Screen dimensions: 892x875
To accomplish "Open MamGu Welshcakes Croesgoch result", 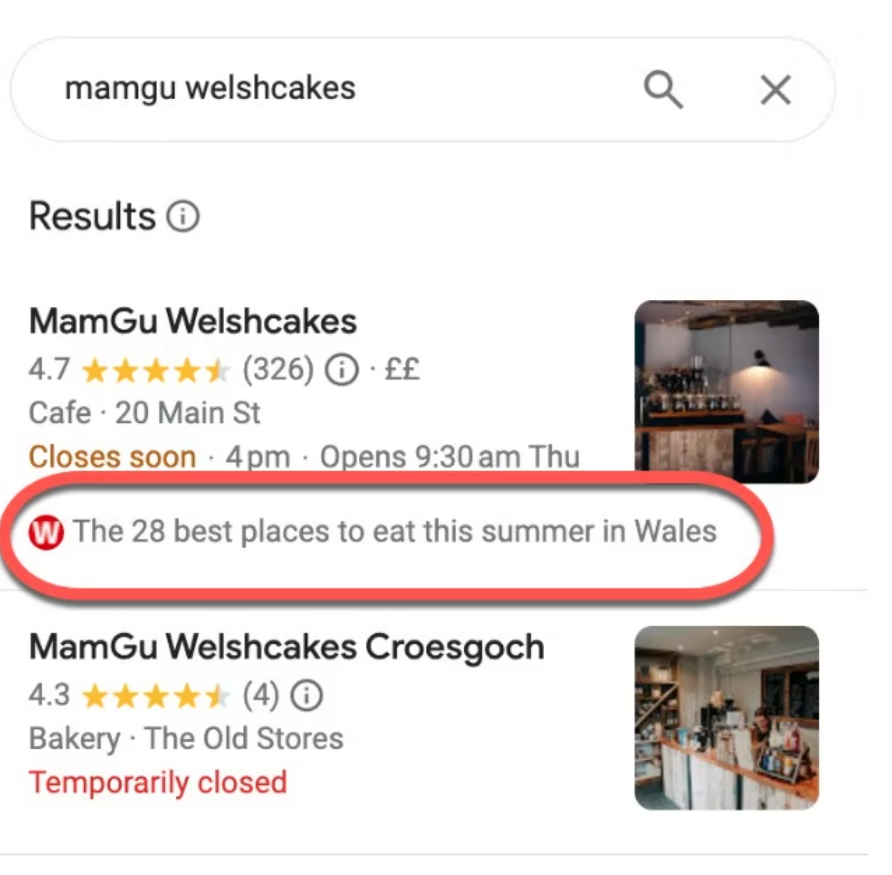I will pos(287,647).
